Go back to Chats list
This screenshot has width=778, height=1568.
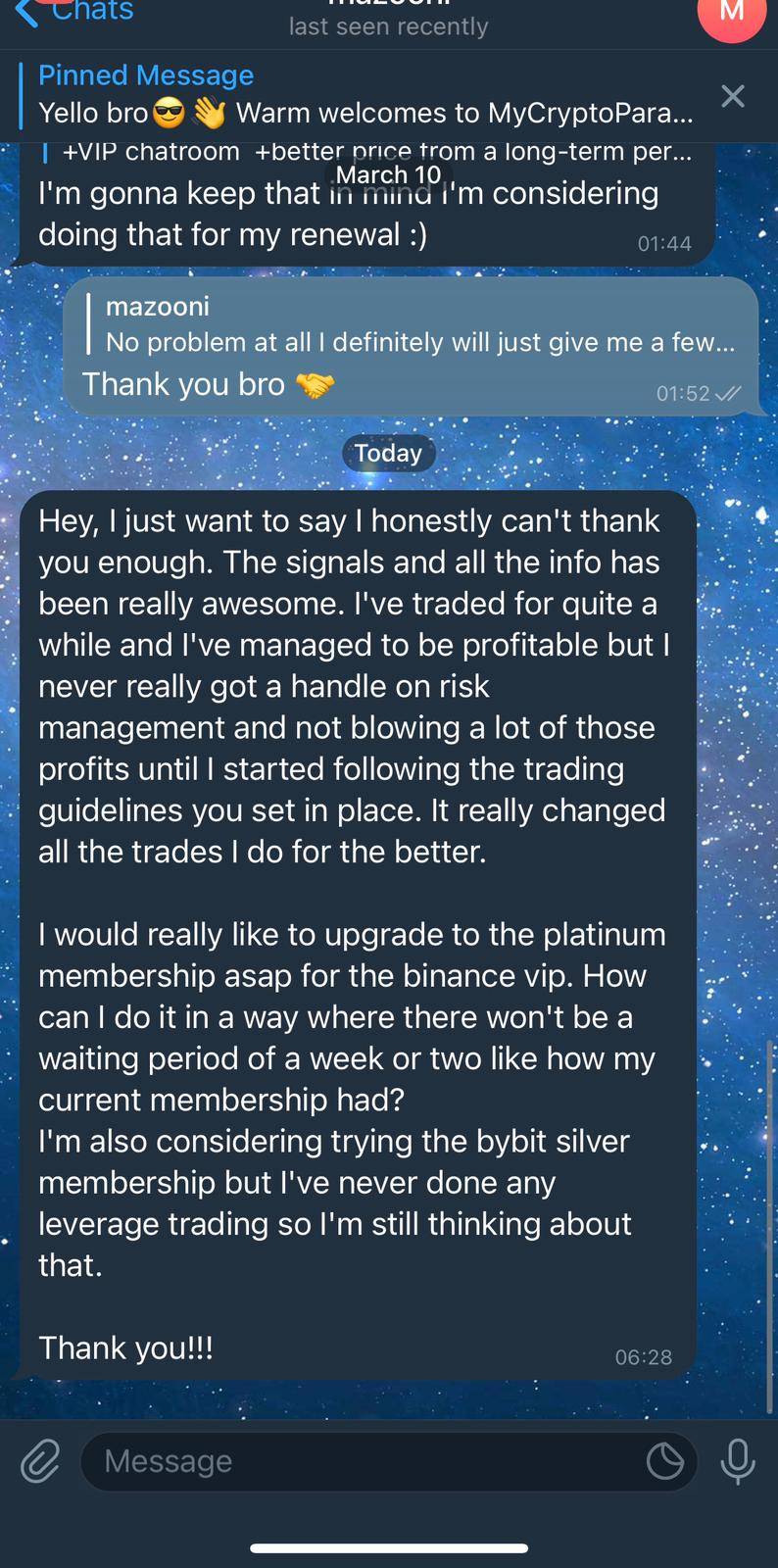[x=73, y=12]
